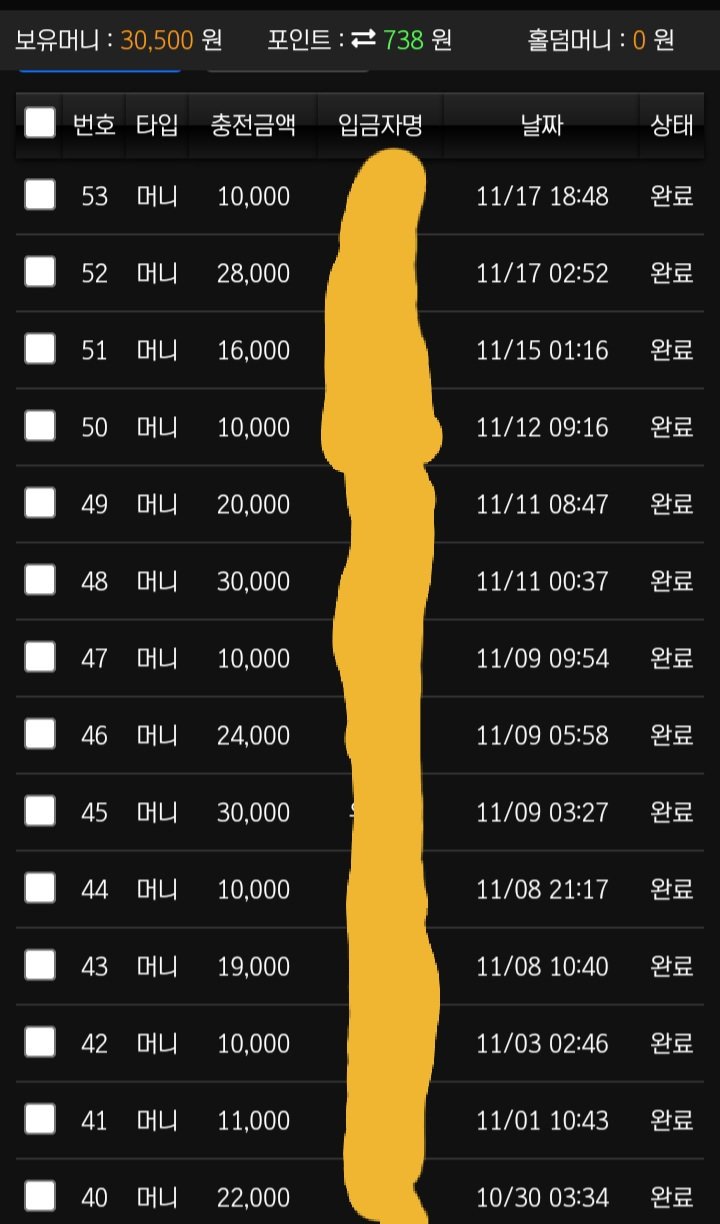Tick the checkbox on entry 41
This screenshot has width=720, height=1224.
click(40, 1119)
